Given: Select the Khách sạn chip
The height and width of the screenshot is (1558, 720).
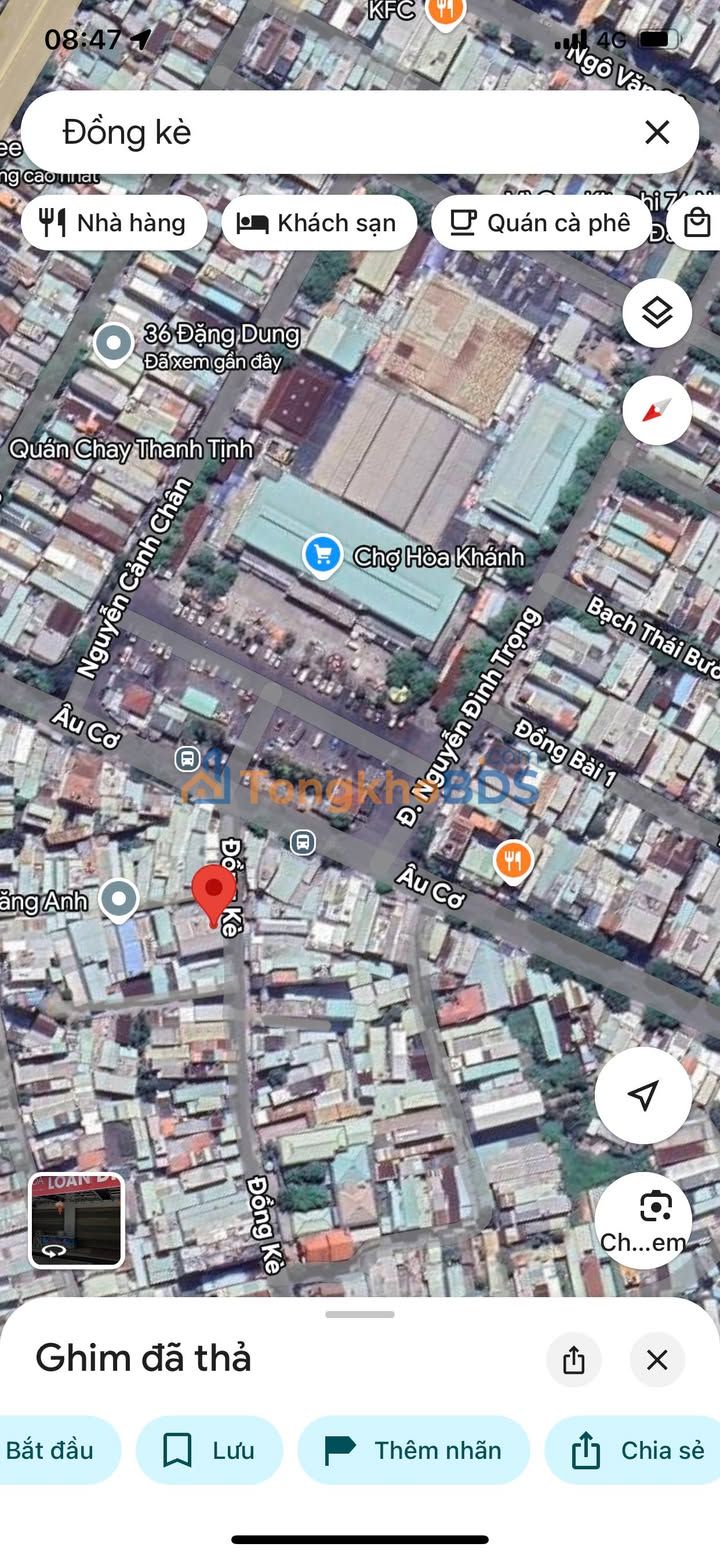Looking at the screenshot, I should click(318, 222).
